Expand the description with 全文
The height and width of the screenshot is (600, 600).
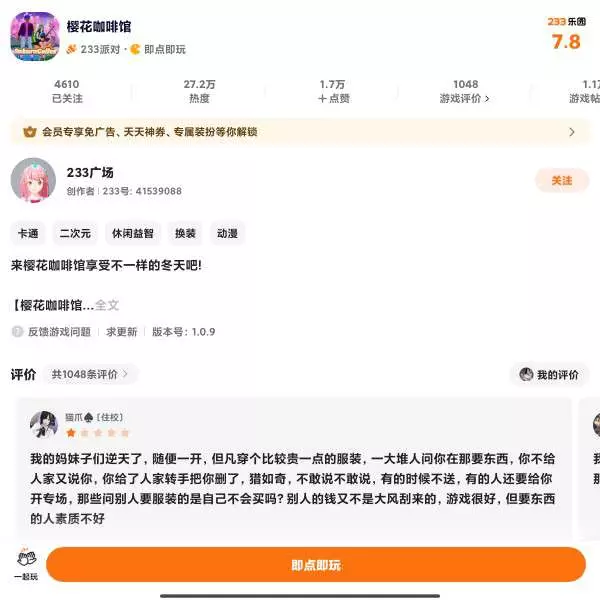tap(107, 305)
